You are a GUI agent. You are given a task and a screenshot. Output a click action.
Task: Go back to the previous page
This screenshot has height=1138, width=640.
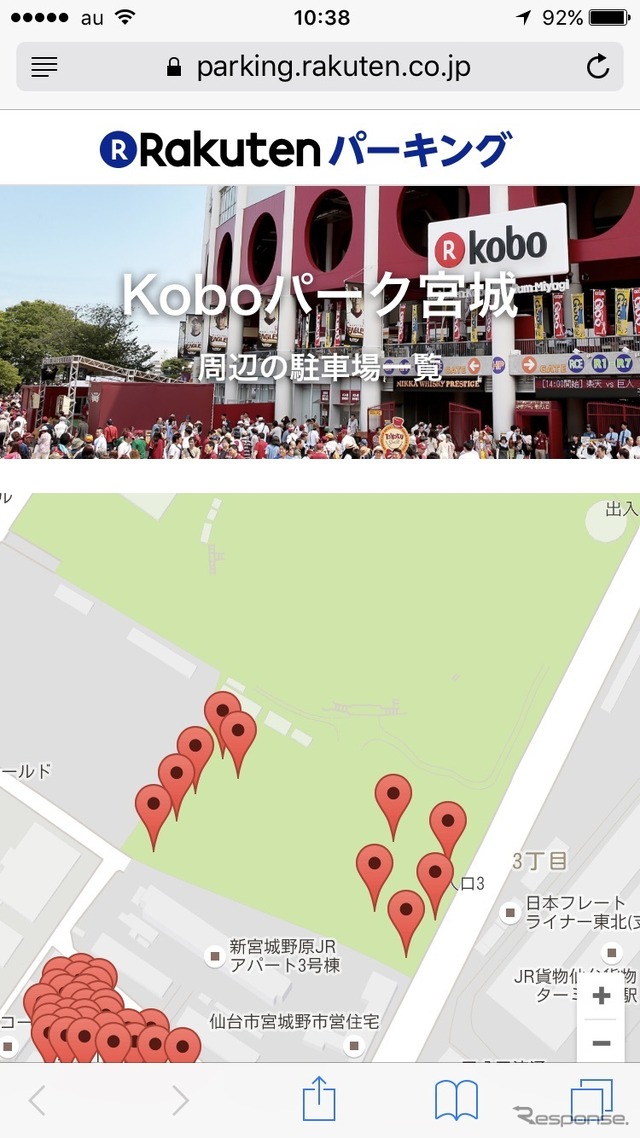coord(37,1100)
